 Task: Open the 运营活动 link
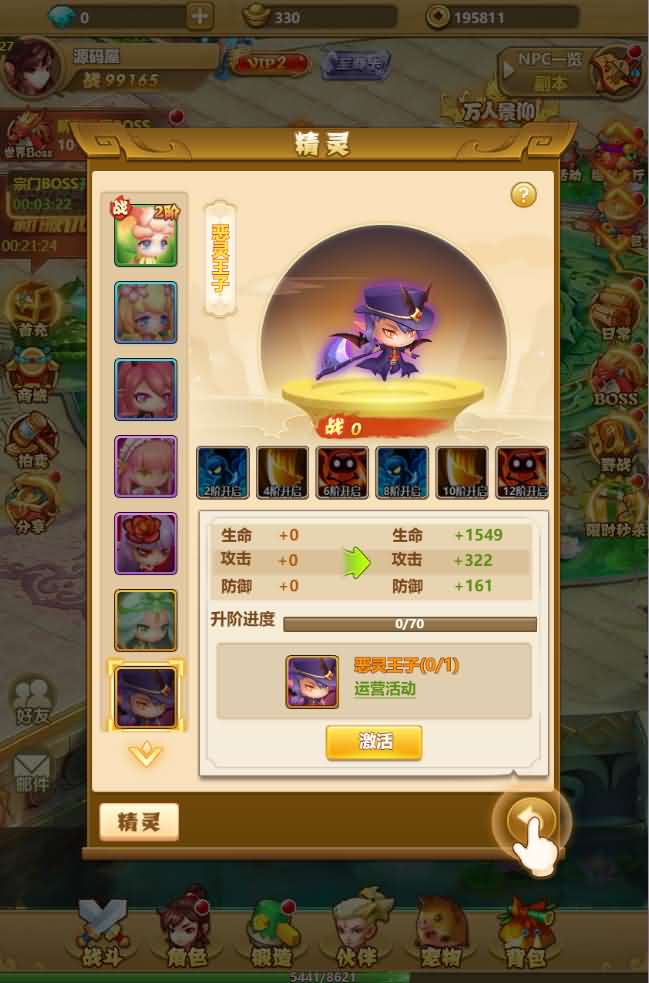pos(385,689)
